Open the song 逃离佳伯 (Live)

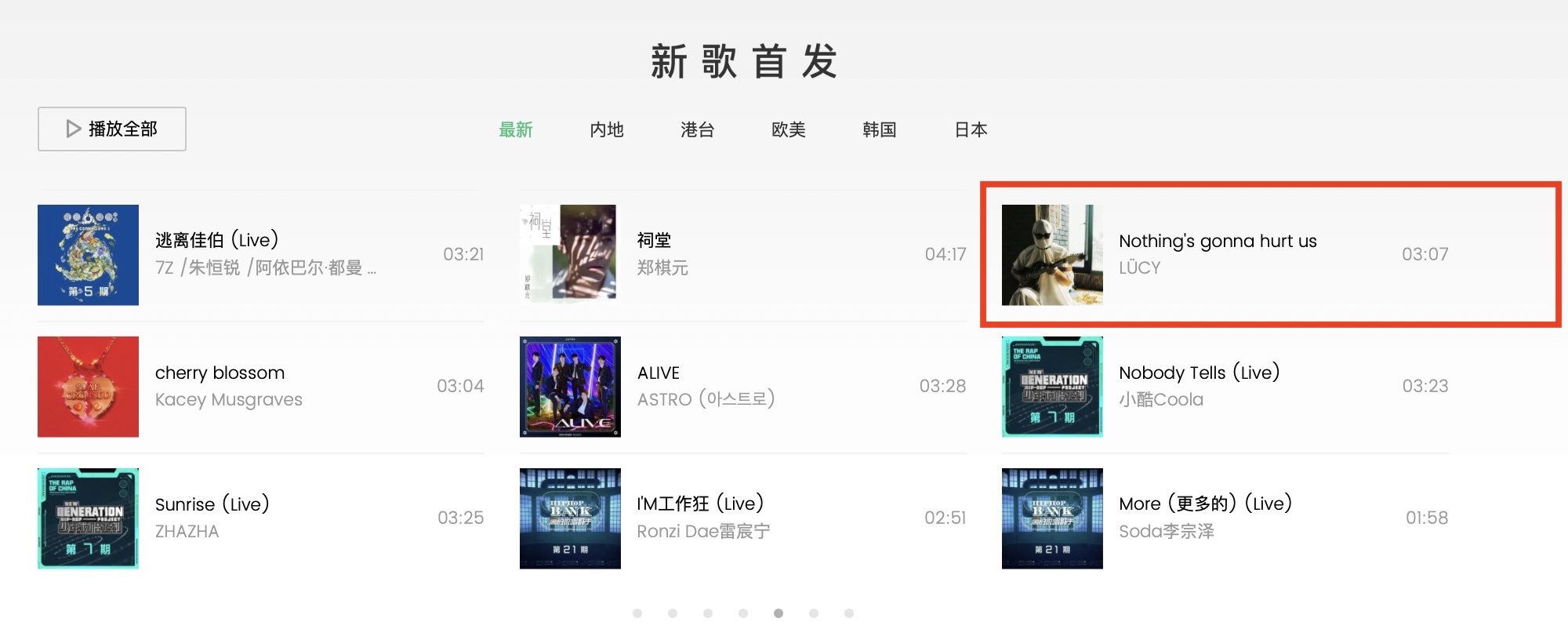(x=217, y=240)
